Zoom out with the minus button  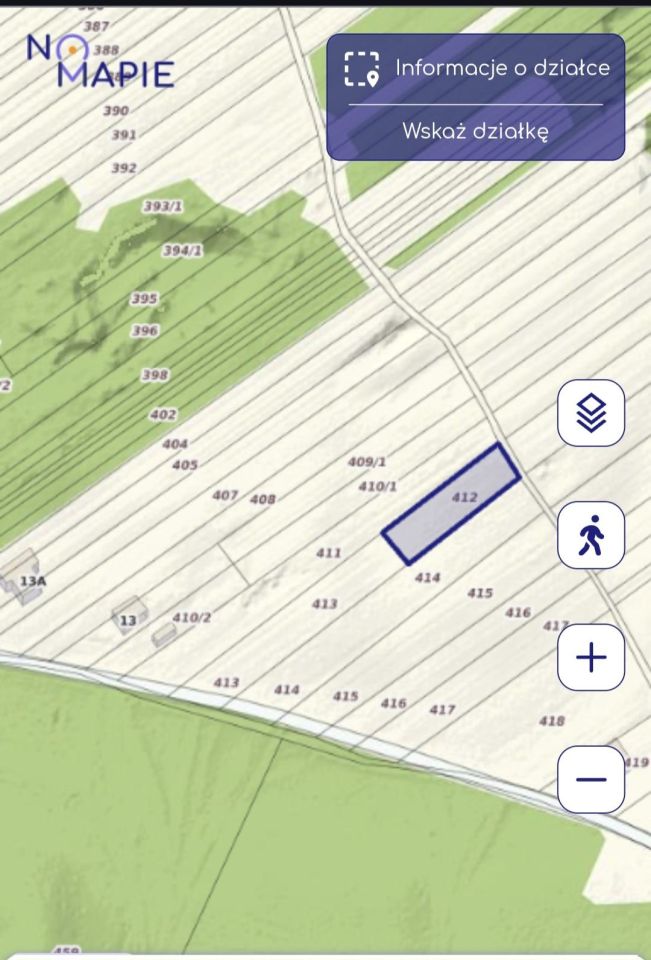(591, 779)
